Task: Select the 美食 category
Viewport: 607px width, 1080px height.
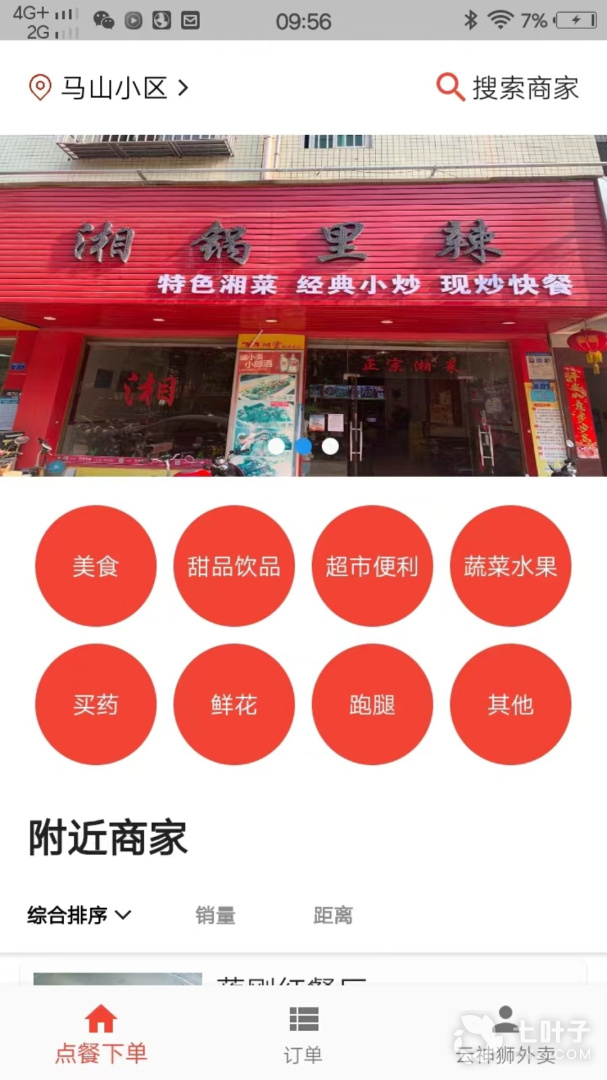Action: pyautogui.click(x=96, y=566)
